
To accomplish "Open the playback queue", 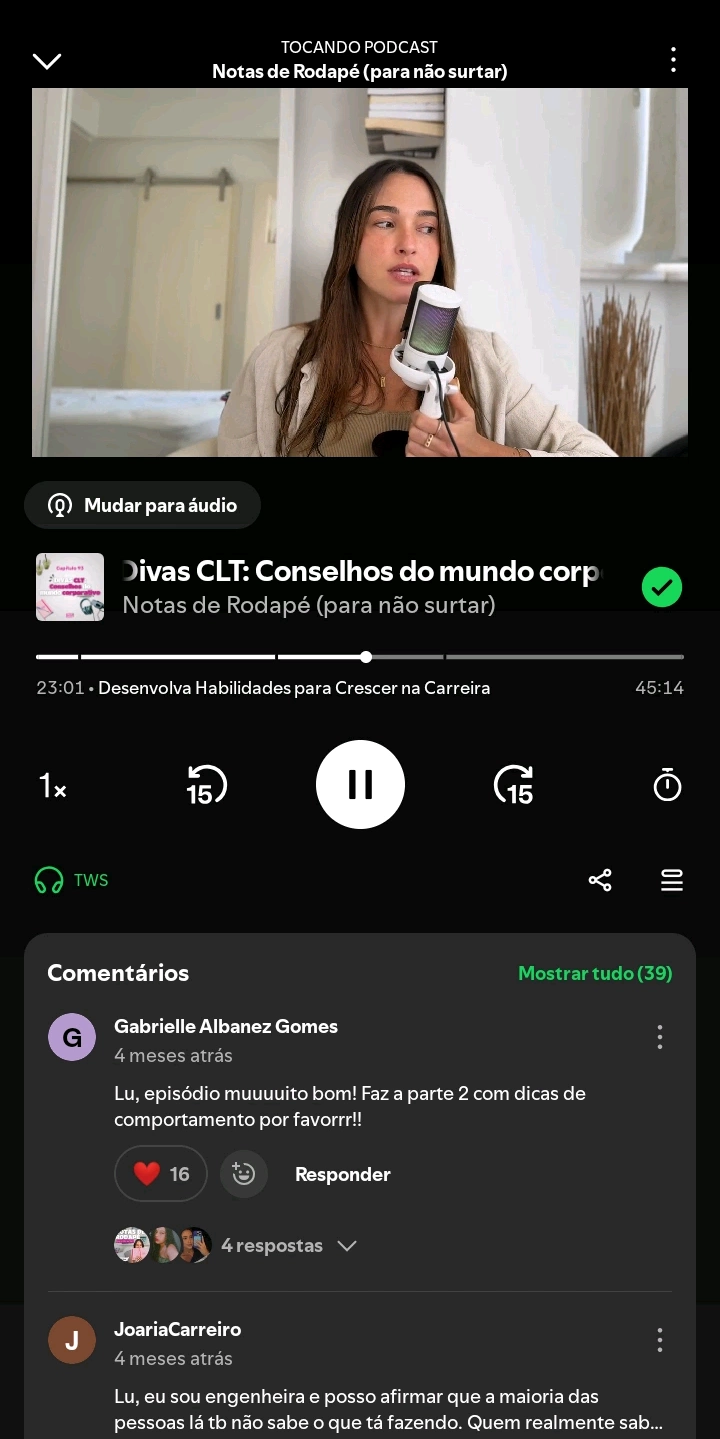I will [x=672, y=880].
